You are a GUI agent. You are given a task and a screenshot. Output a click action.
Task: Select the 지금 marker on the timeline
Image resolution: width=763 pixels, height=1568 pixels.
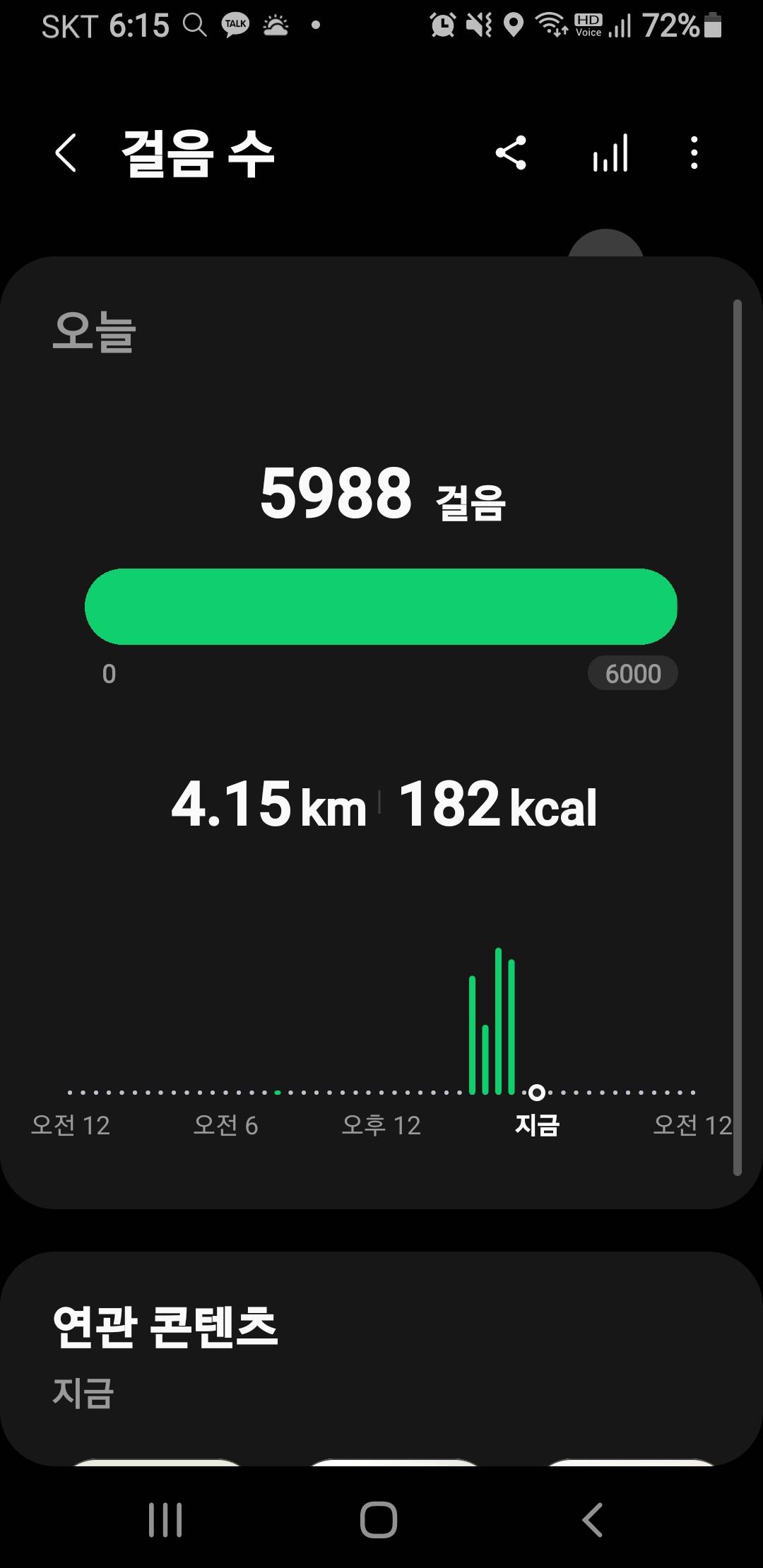pyautogui.click(x=537, y=1093)
